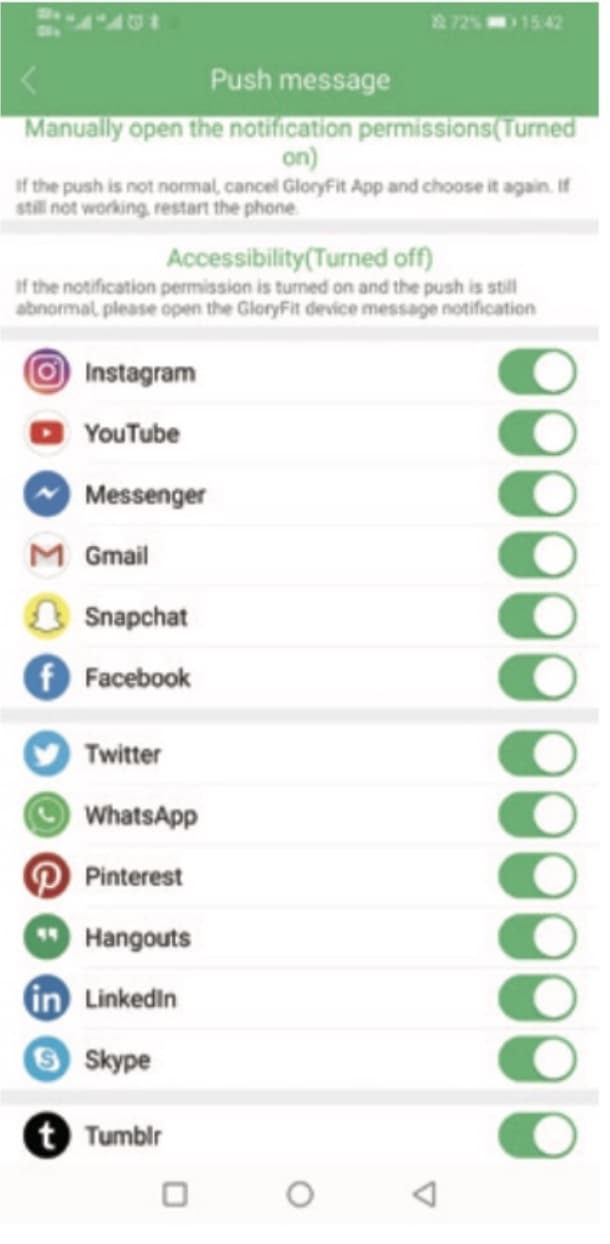Disable WhatsApp notifications
The width and height of the screenshot is (610, 1244).
click(x=537, y=815)
